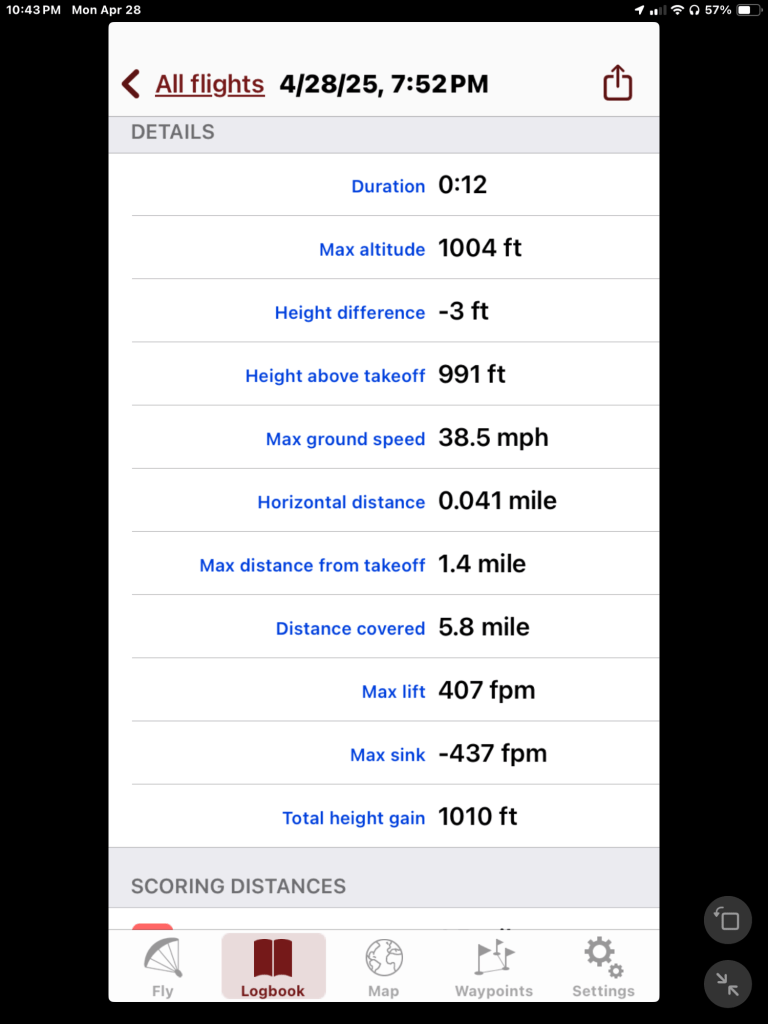
Task: Share this flight log
Action: 618,83
